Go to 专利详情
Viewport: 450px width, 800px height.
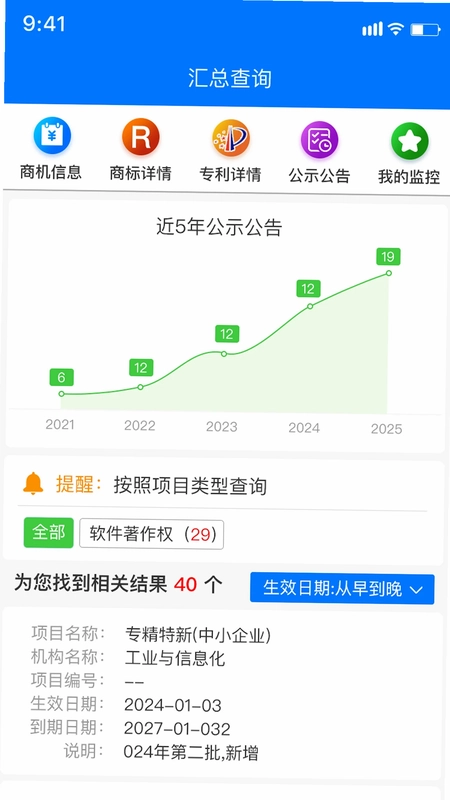click(230, 152)
